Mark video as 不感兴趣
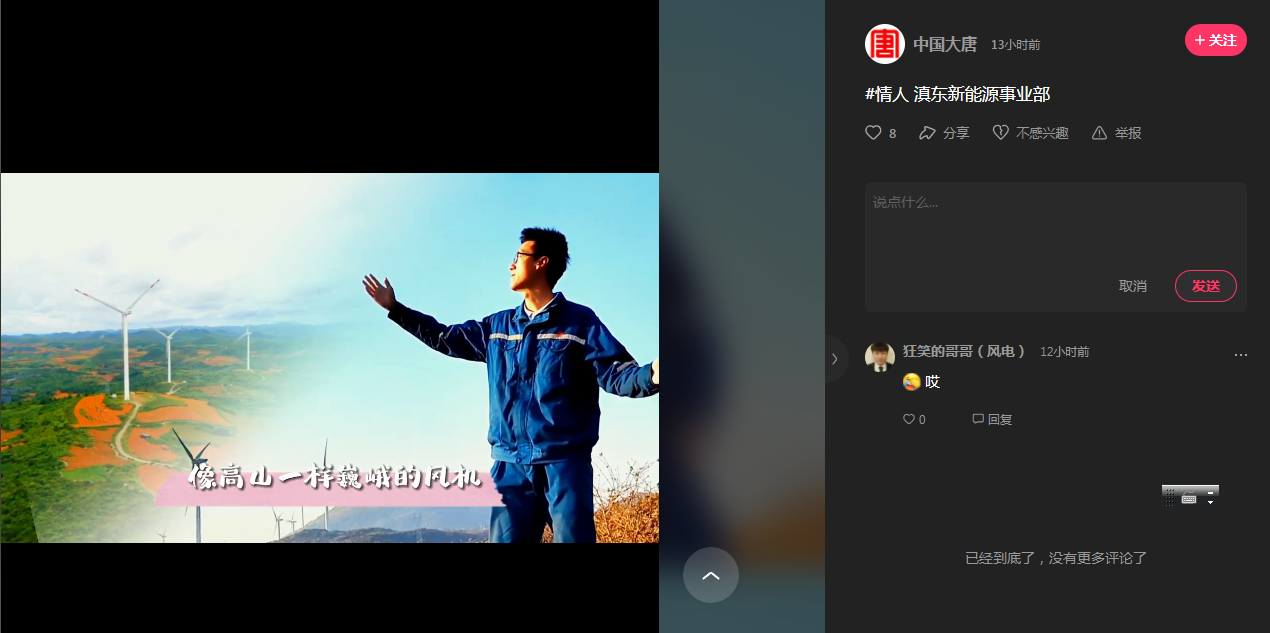 click(1030, 133)
